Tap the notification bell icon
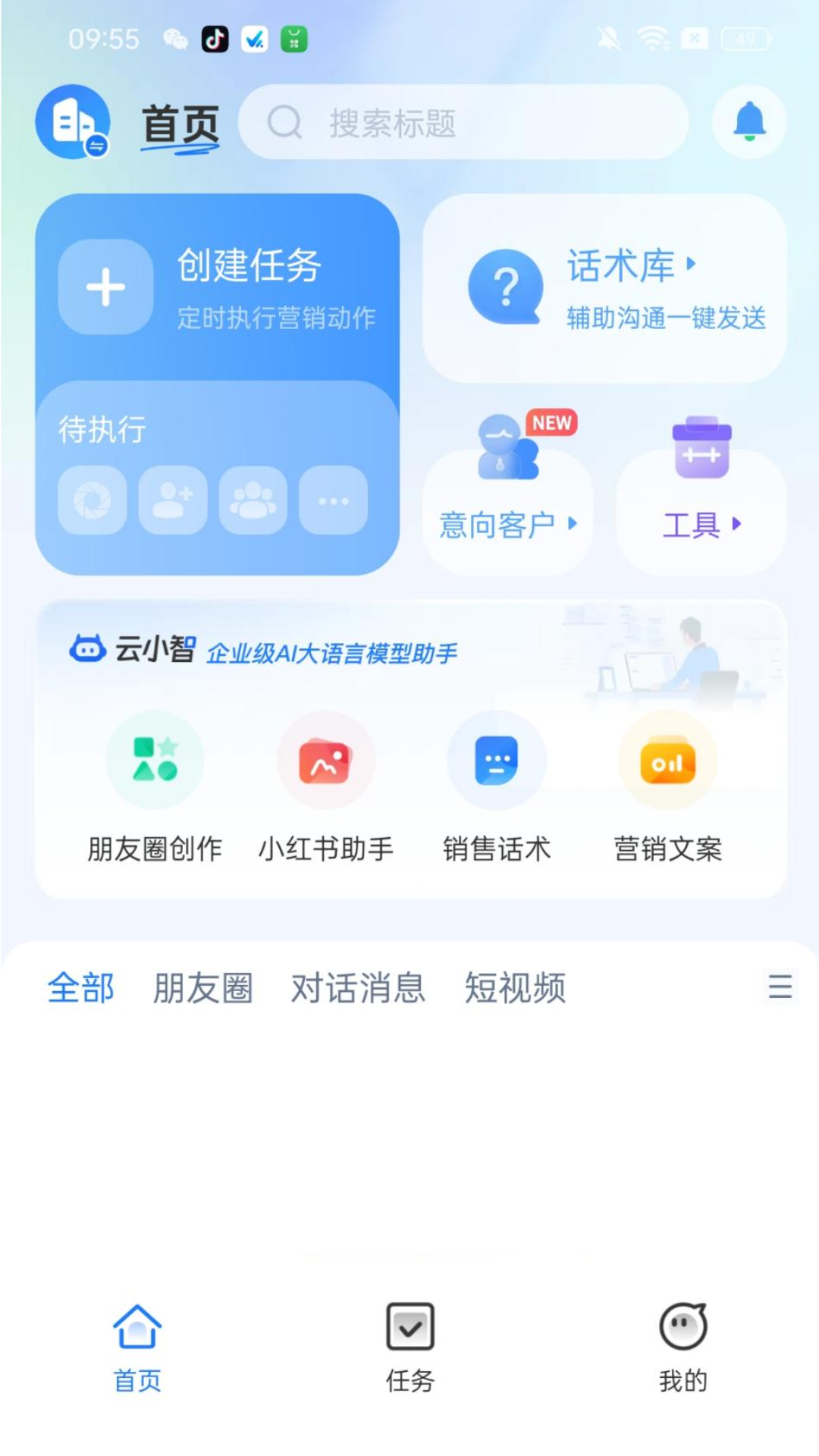Viewport: 819px width, 1456px height. (x=749, y=121)
